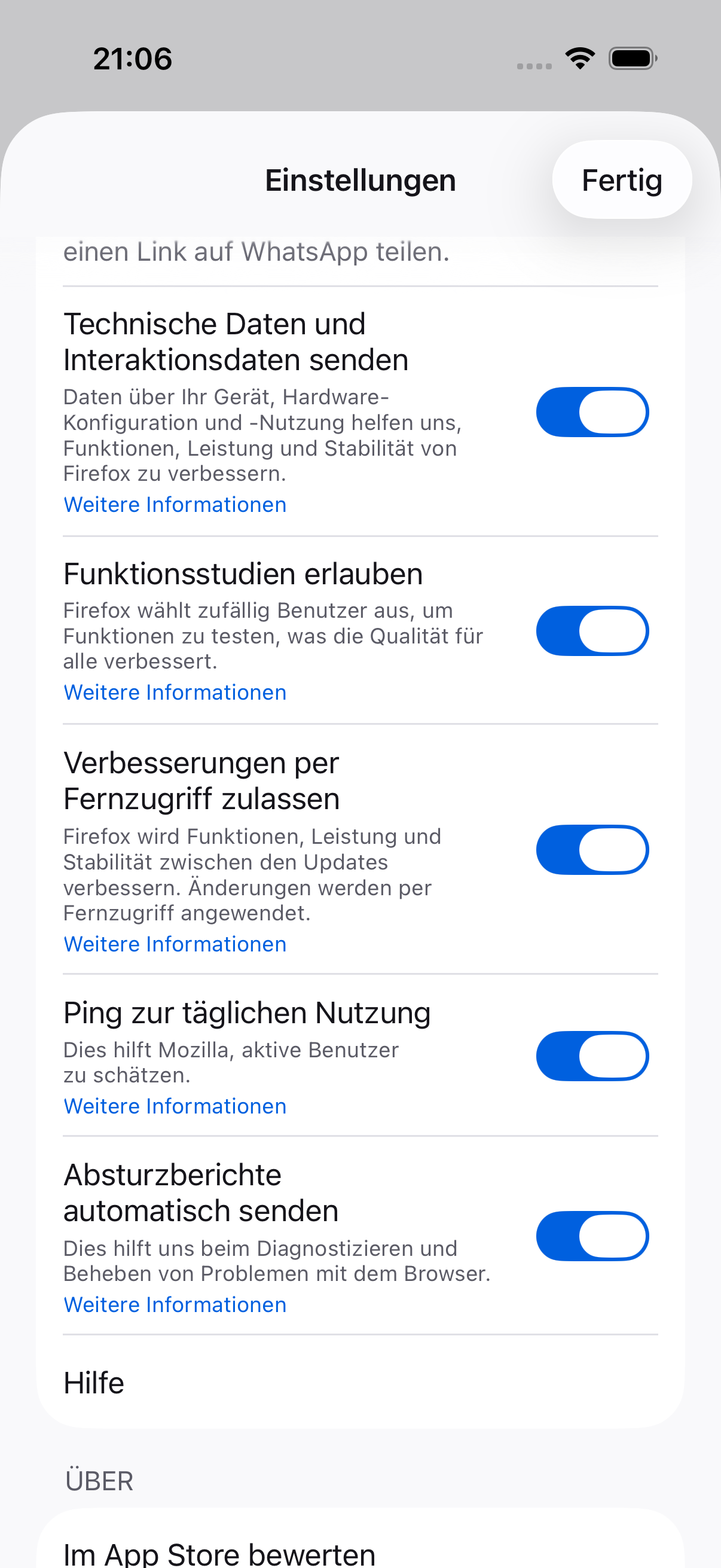Open the Hilfe row
Viewport: 721px width, 1568px height.
tap(360, 1383)
